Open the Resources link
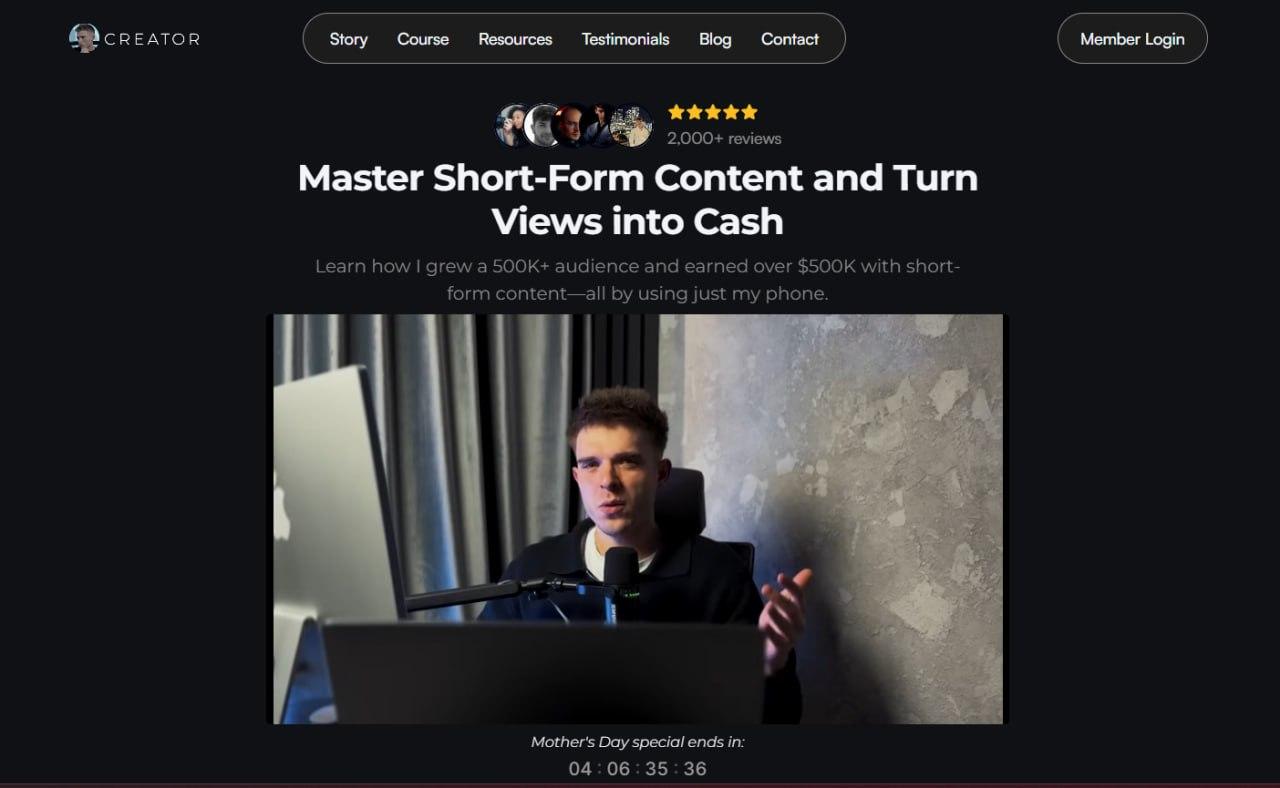This screenshot has width=1280, height=788. [515, 39]
